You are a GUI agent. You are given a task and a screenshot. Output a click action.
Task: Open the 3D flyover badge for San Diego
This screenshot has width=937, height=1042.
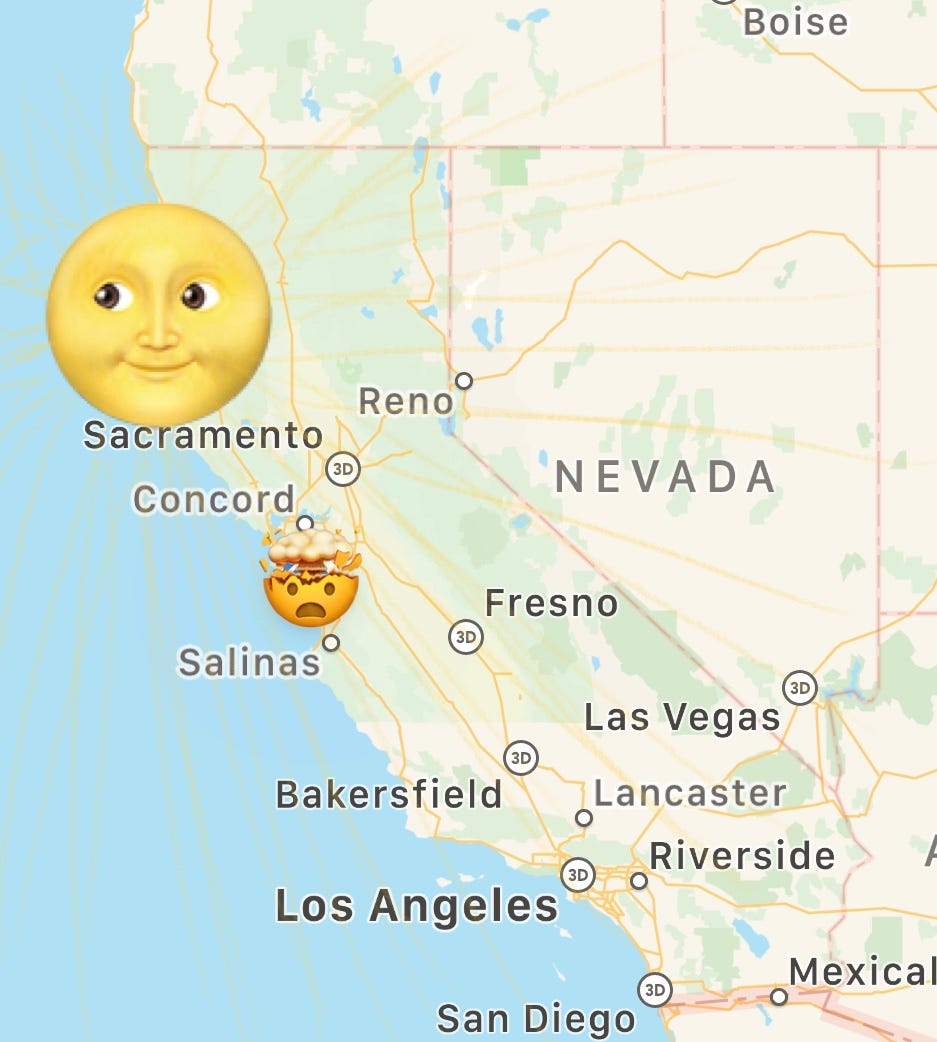654,990
